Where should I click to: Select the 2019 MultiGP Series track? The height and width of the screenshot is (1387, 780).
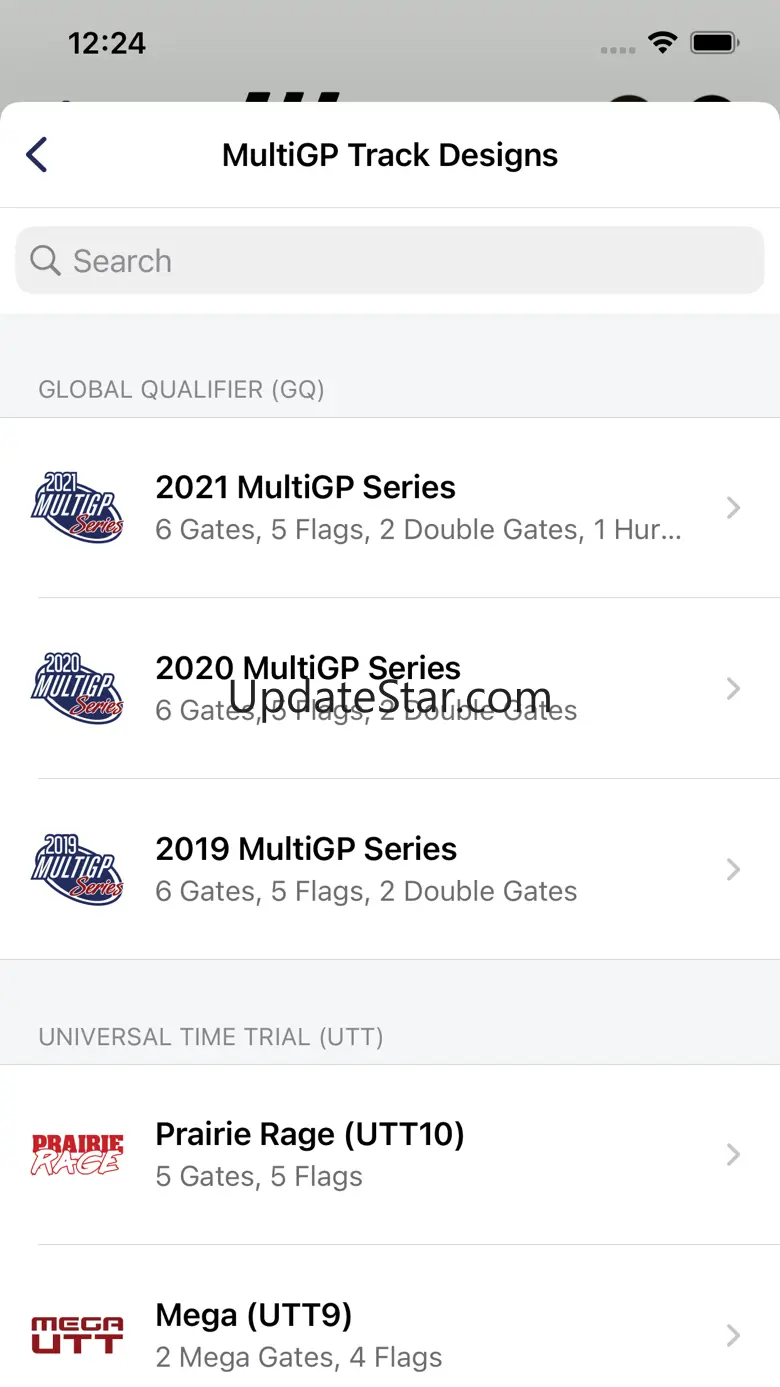pyautogui.click(x=390, y=869)
